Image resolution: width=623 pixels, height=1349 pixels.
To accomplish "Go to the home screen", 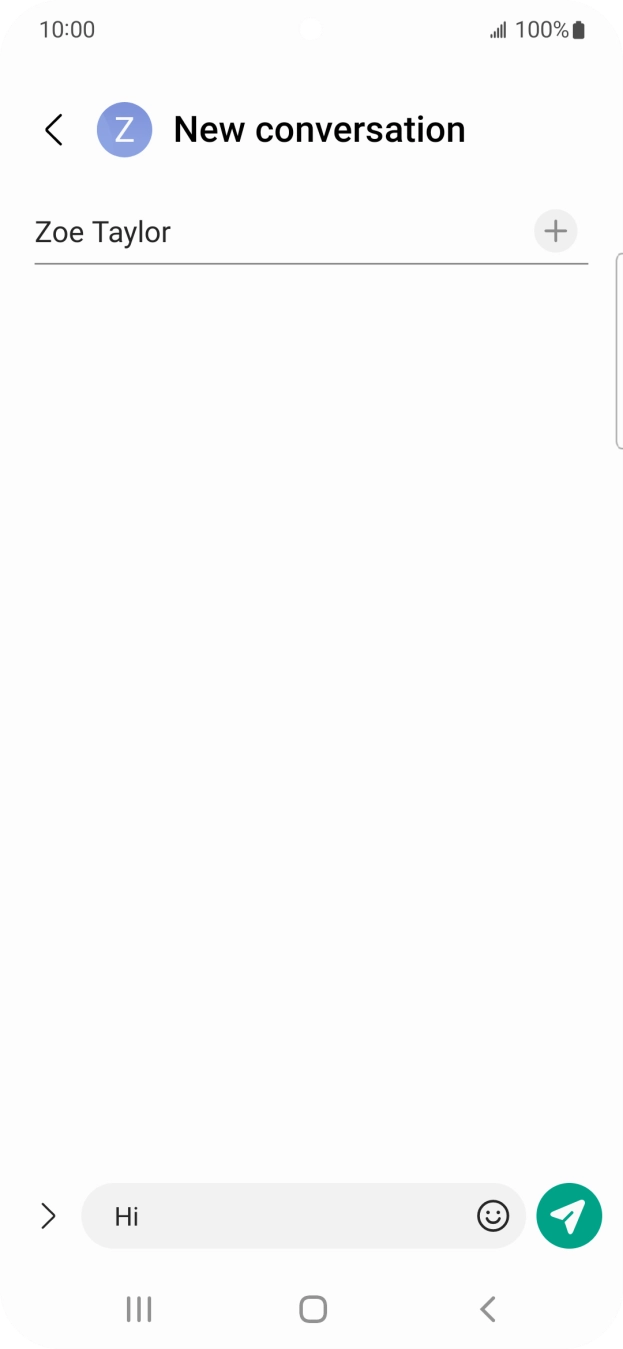I will pos(313,1309).
